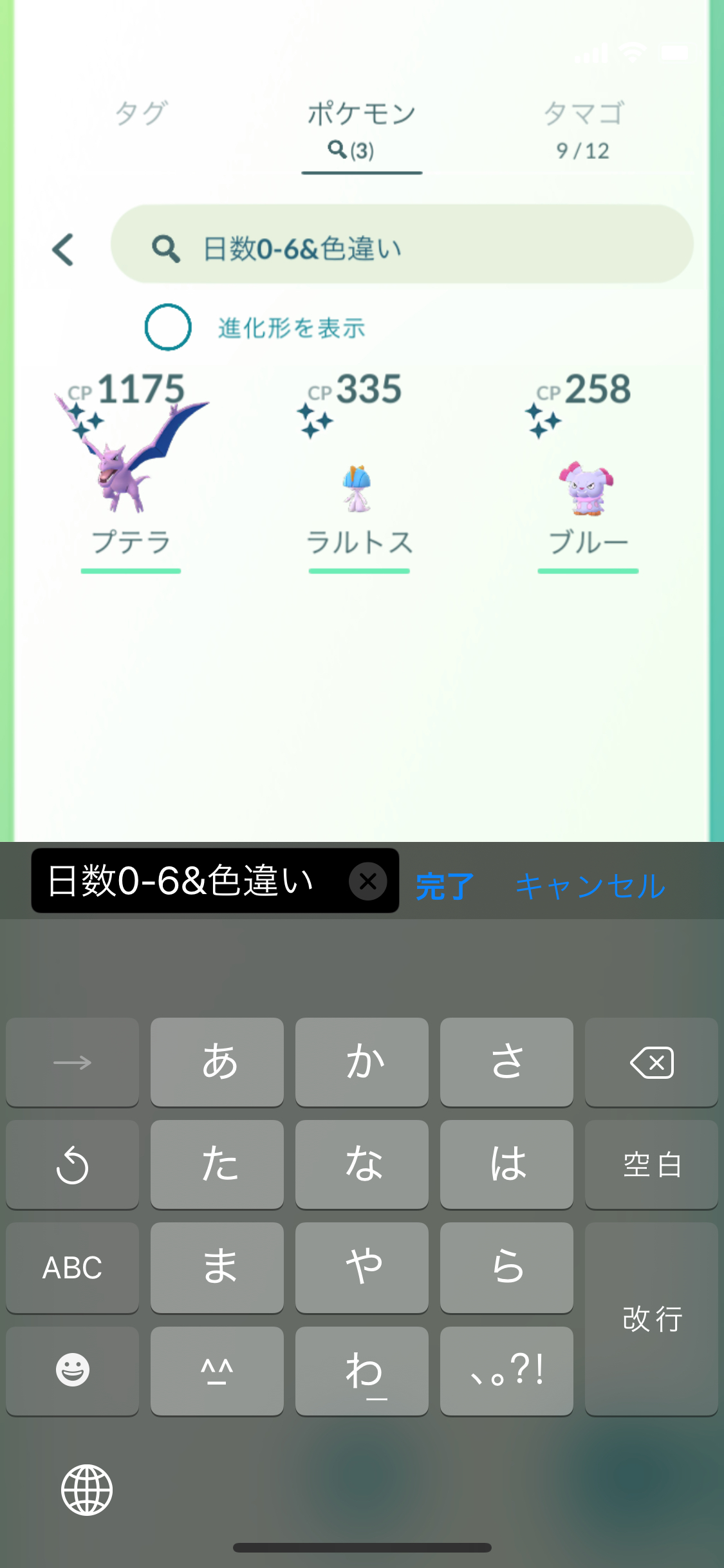Tap キャンセル to cancel input
Screen dimensions: 724x1568
click(x=590, y=886)
